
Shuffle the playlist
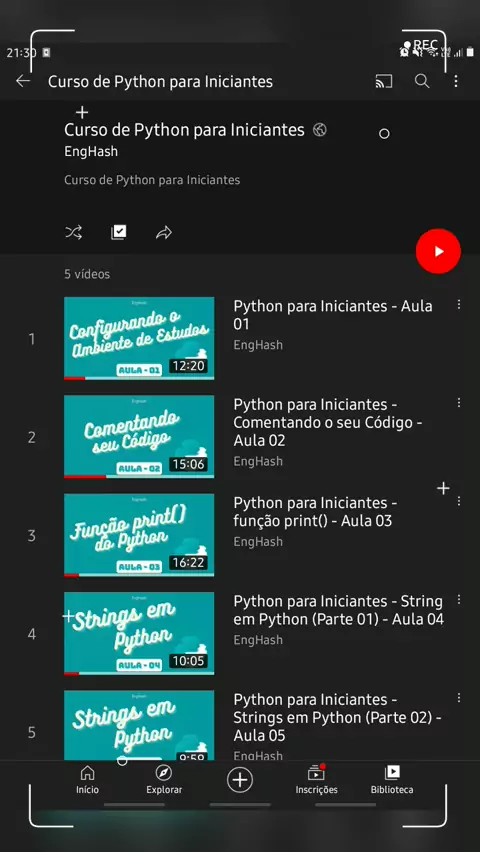(74, 233)
